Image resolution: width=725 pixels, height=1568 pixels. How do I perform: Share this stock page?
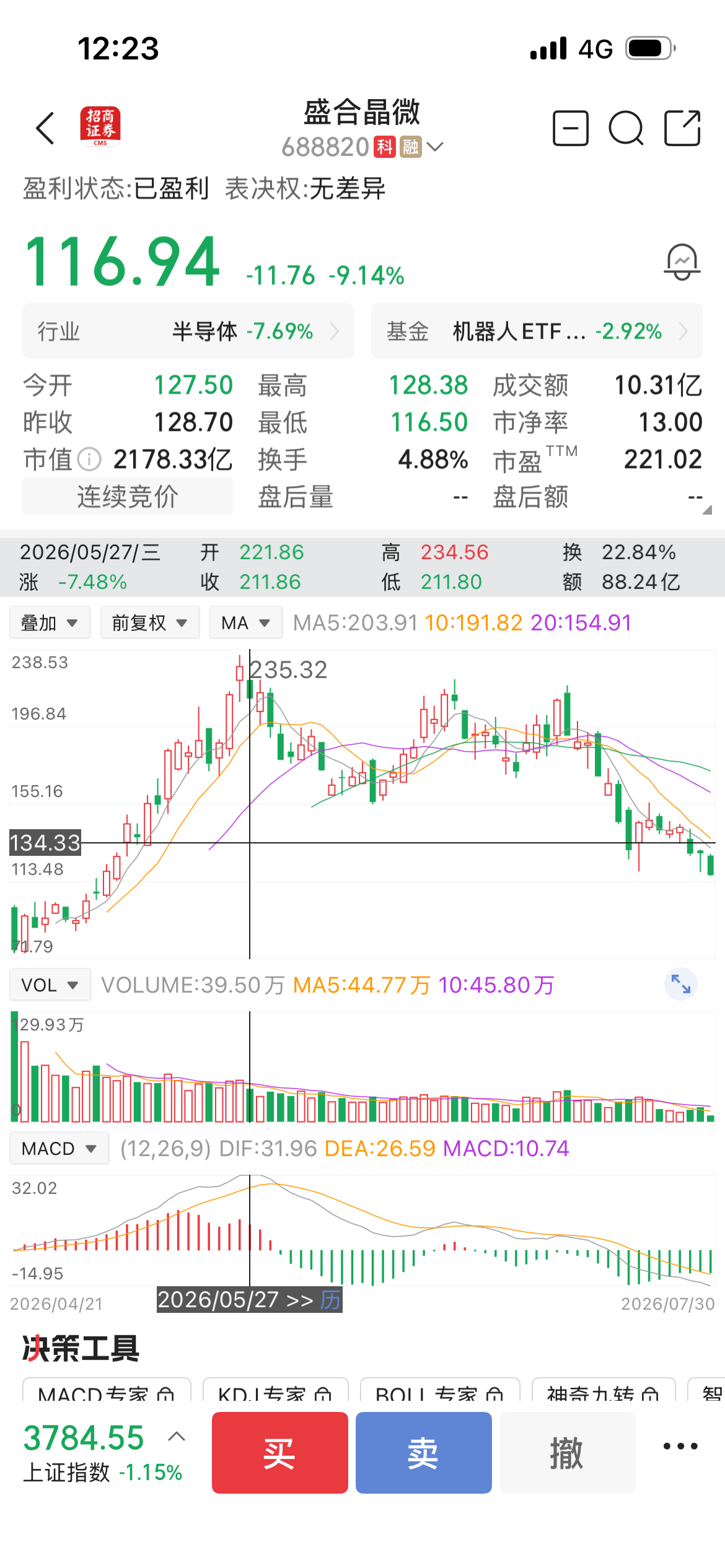coord(682,128)
